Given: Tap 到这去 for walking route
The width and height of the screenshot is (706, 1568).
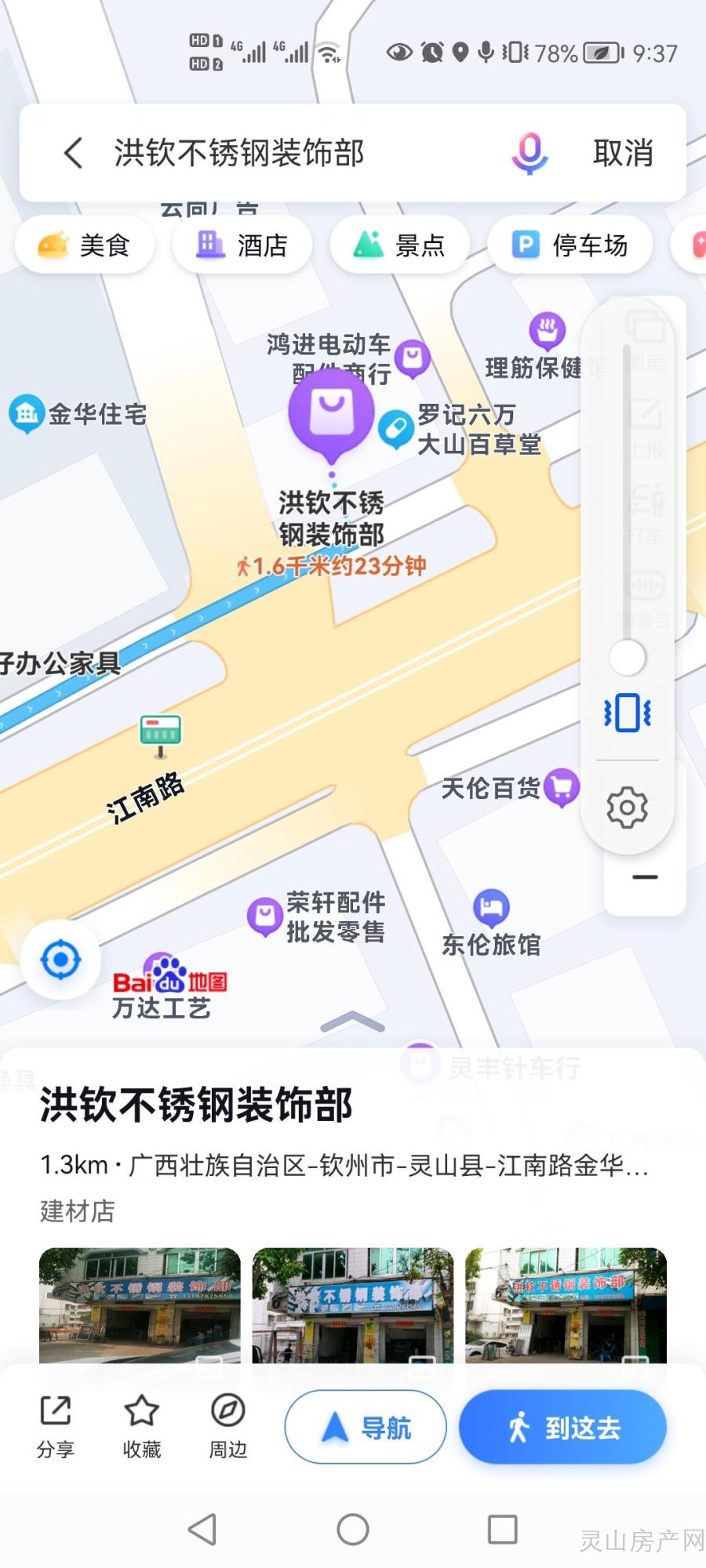Looking at the screenshot, I should tap(562, 1427).
